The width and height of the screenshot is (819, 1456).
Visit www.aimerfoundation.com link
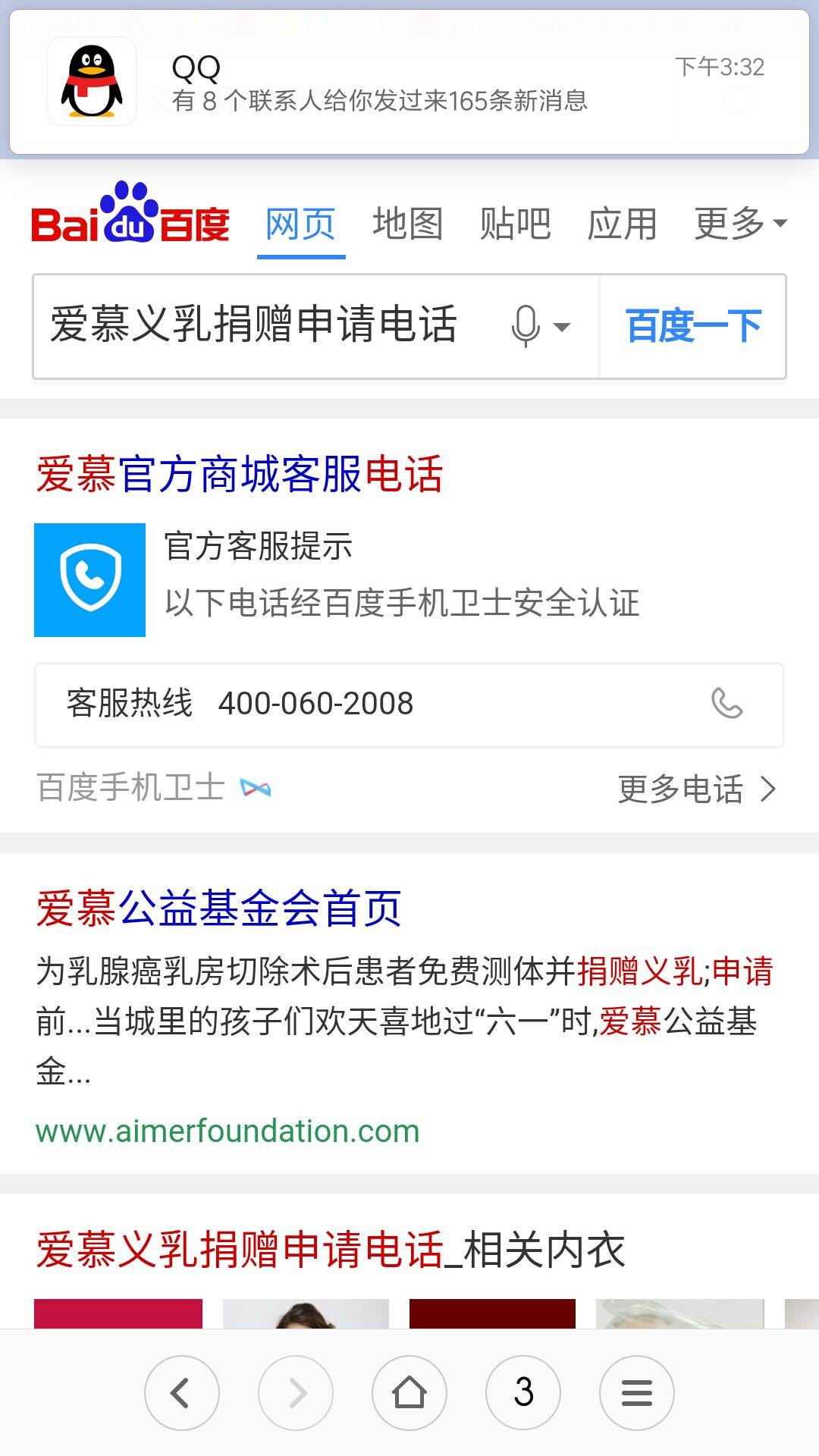click(227, 1131)
